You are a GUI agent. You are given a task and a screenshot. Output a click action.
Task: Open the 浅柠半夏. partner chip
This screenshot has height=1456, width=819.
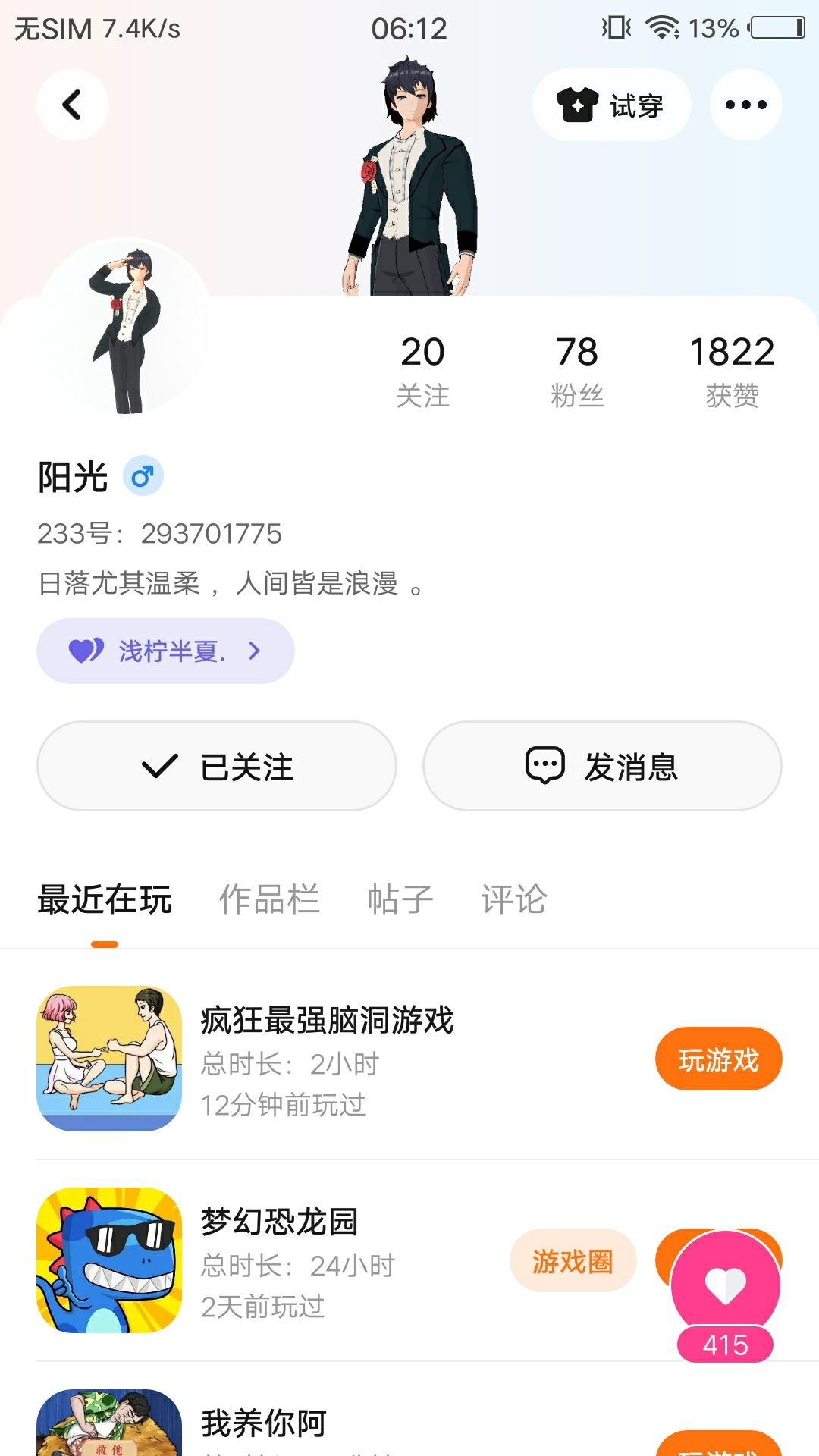[x=165, y=651]
